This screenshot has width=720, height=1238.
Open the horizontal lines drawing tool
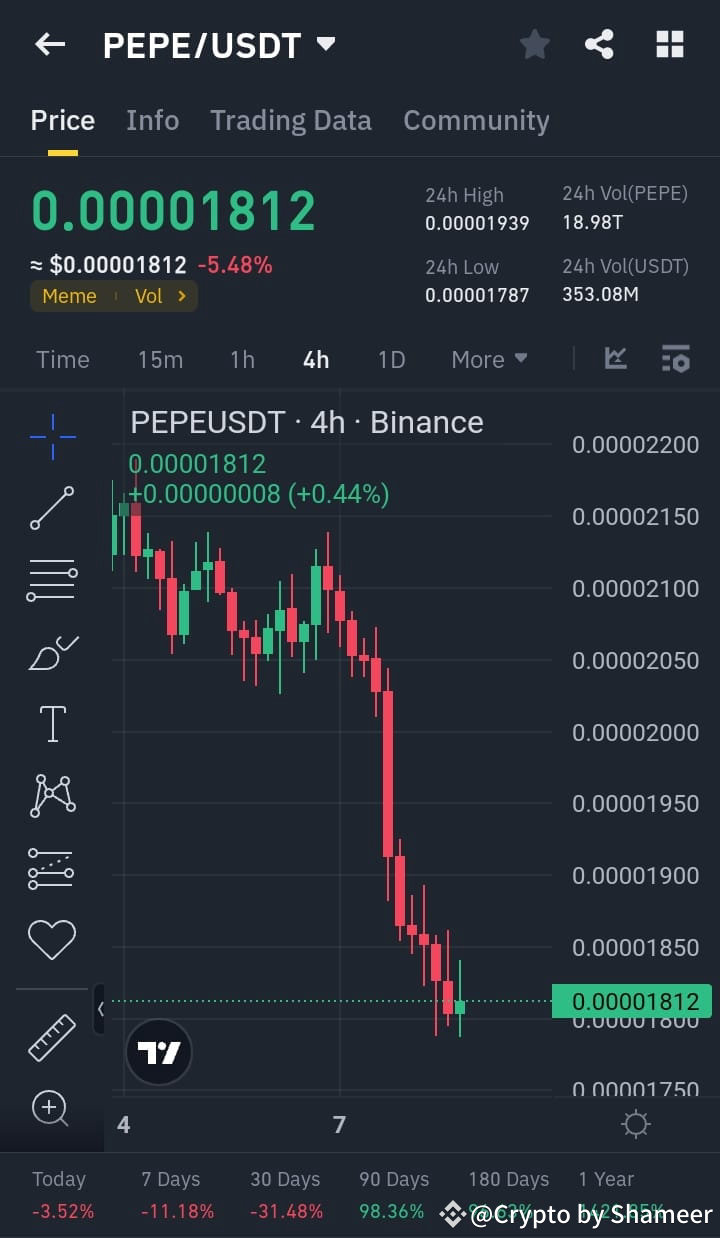[52, 580]
